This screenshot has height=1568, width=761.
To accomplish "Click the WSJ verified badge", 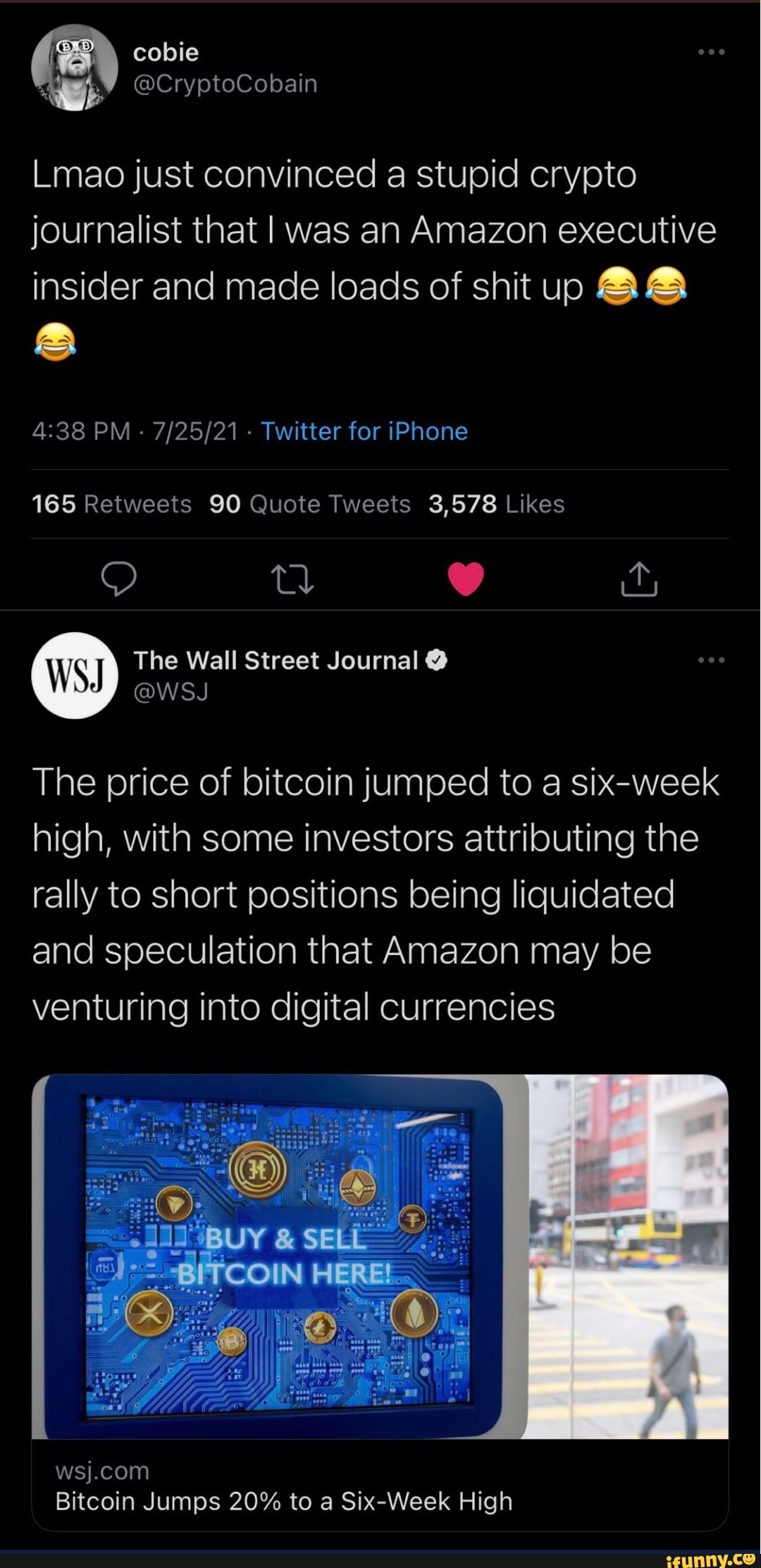I will click(x=438, y=660).
